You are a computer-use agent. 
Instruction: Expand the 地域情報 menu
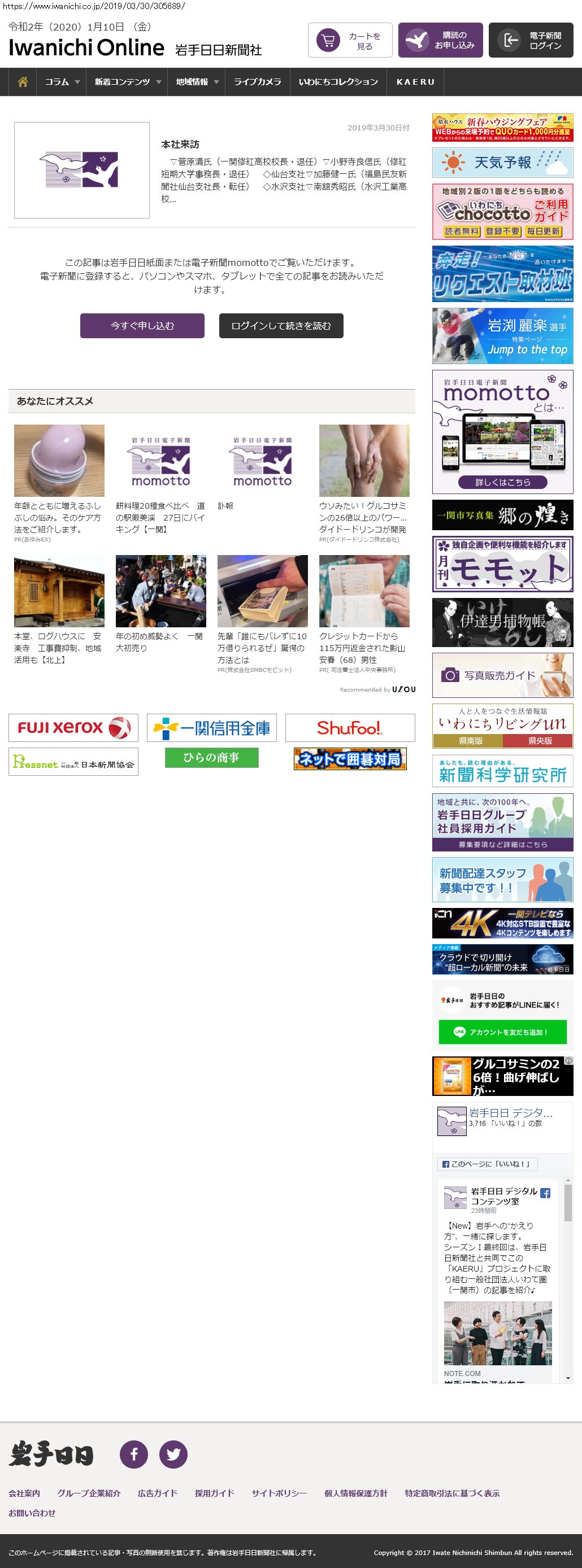pyautogui.click(x=197, y=81)
